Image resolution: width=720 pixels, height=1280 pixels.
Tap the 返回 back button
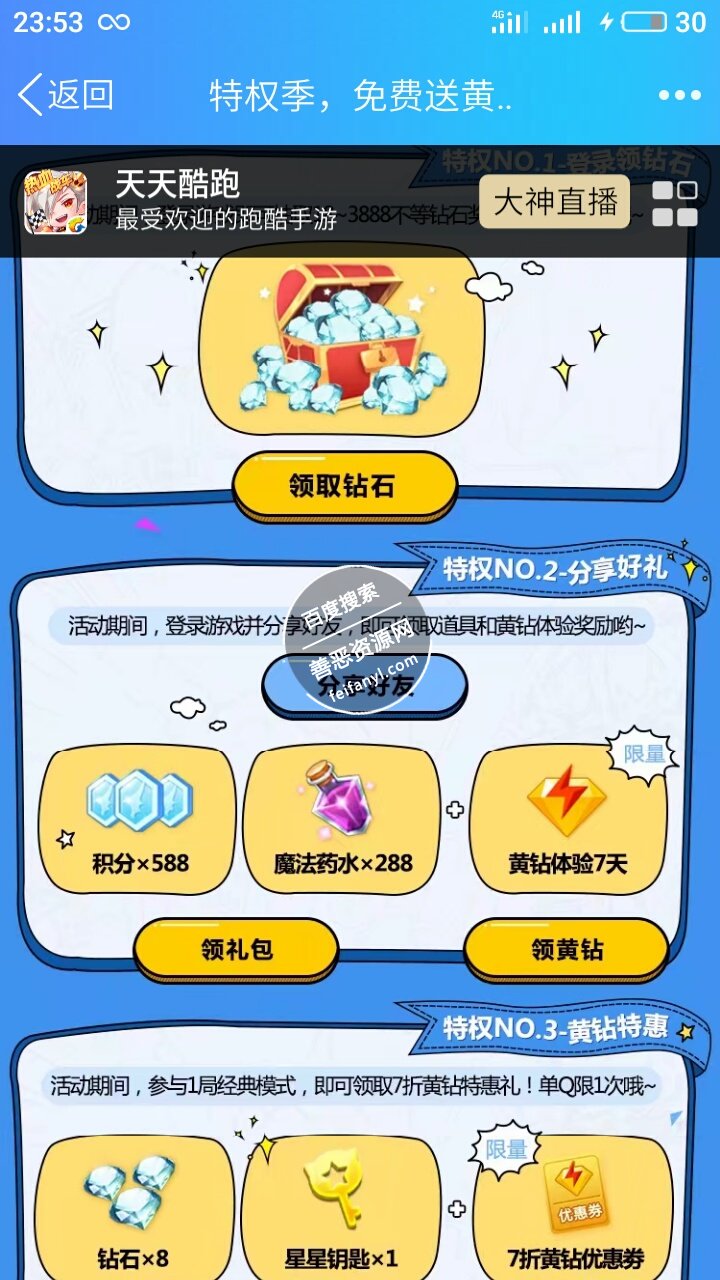[66, 95]
